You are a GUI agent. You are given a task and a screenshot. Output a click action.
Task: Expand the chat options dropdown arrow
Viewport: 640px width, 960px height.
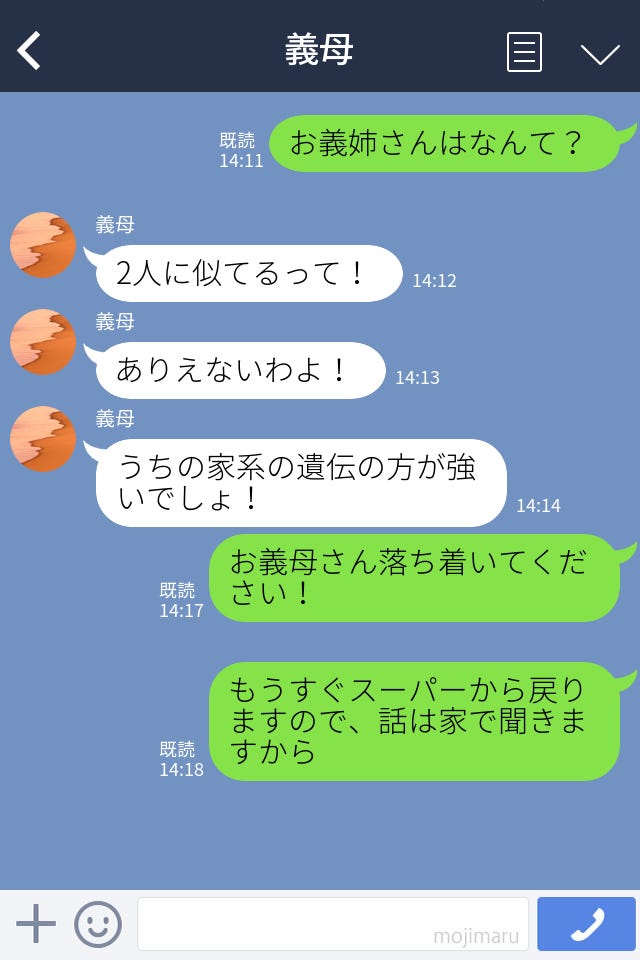[600, 53]
